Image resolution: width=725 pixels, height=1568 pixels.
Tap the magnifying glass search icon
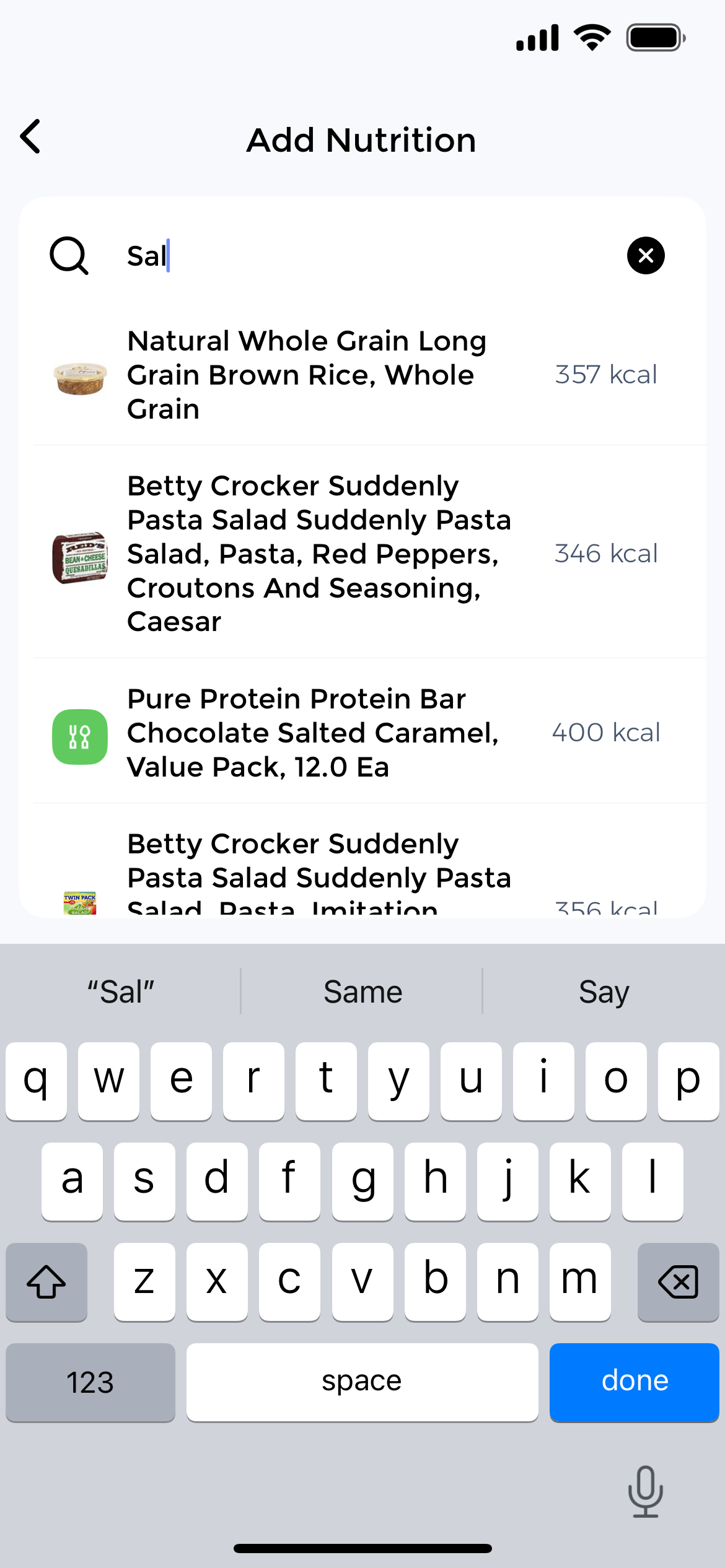69,256
